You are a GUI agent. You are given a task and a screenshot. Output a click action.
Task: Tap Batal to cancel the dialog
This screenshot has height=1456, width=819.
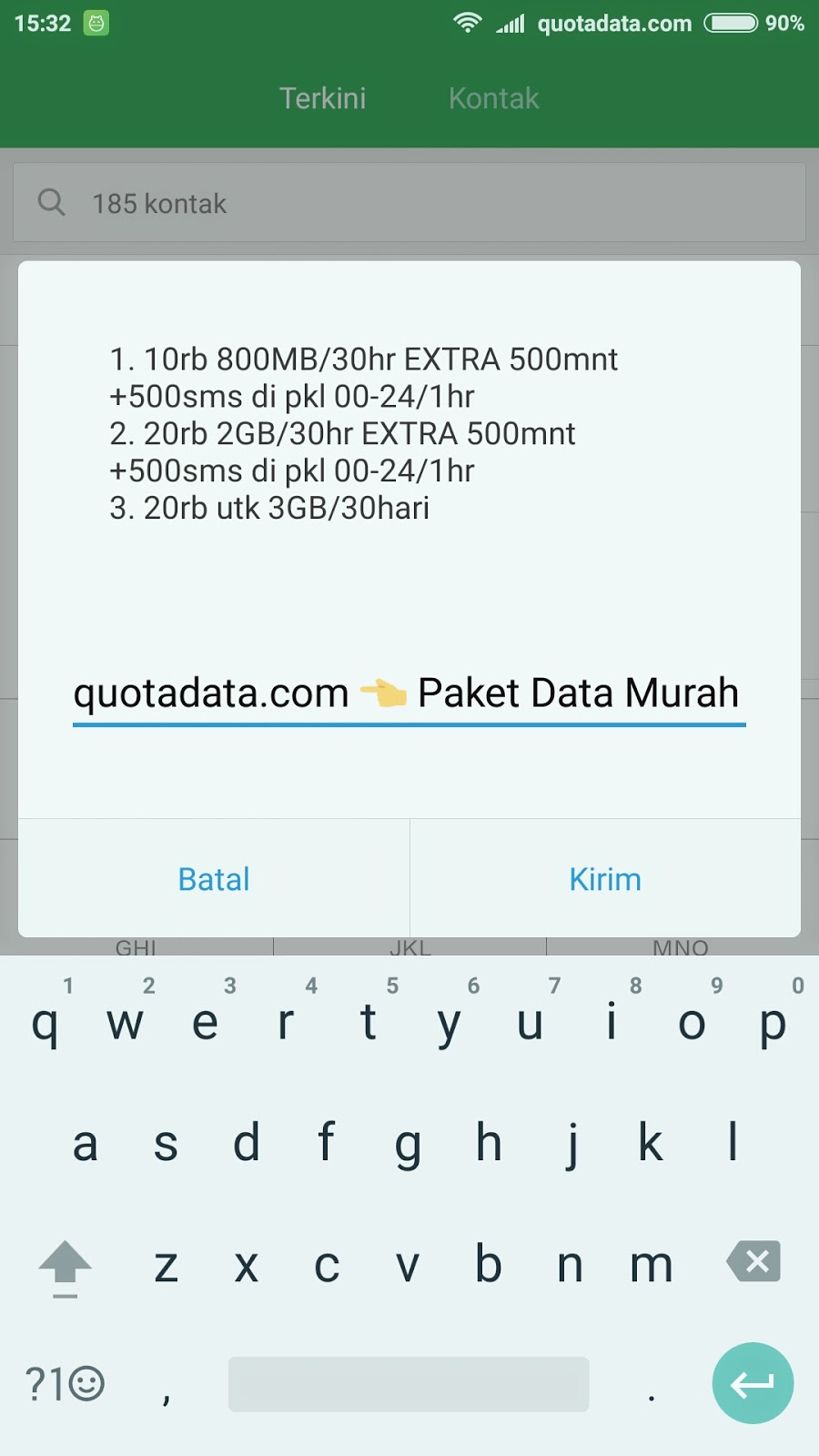tap(214, 879)
